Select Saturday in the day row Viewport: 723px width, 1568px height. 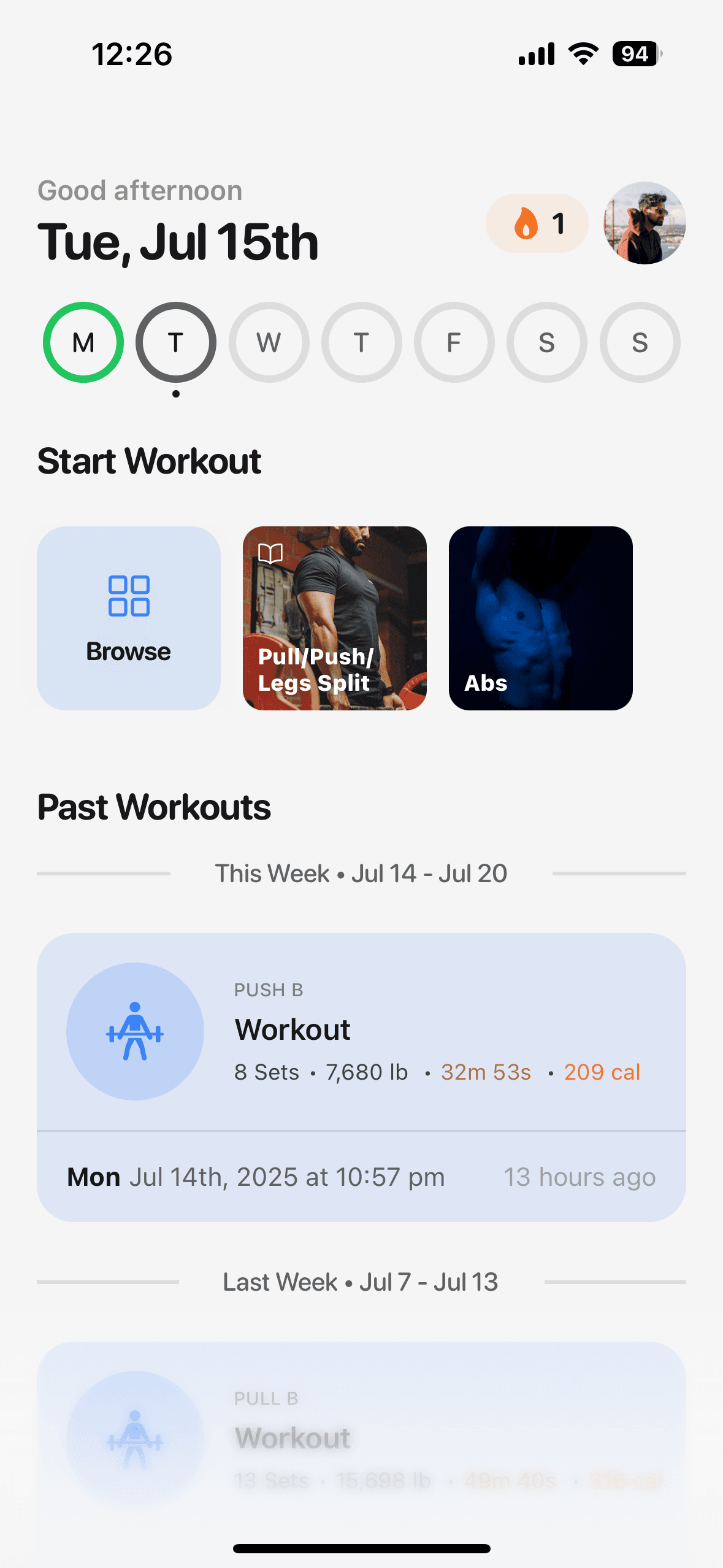pos(546,342)
